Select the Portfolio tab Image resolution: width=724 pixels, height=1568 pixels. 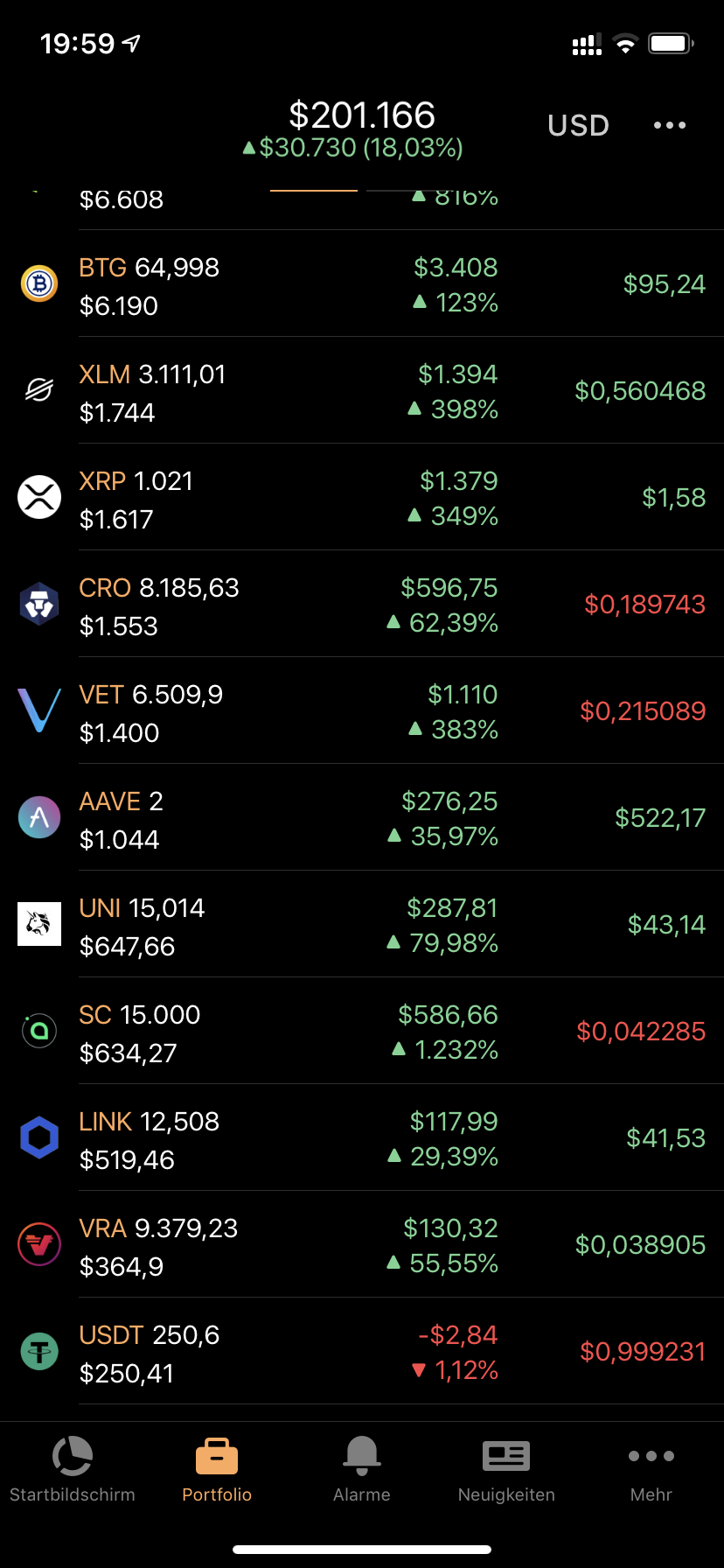217,1469
